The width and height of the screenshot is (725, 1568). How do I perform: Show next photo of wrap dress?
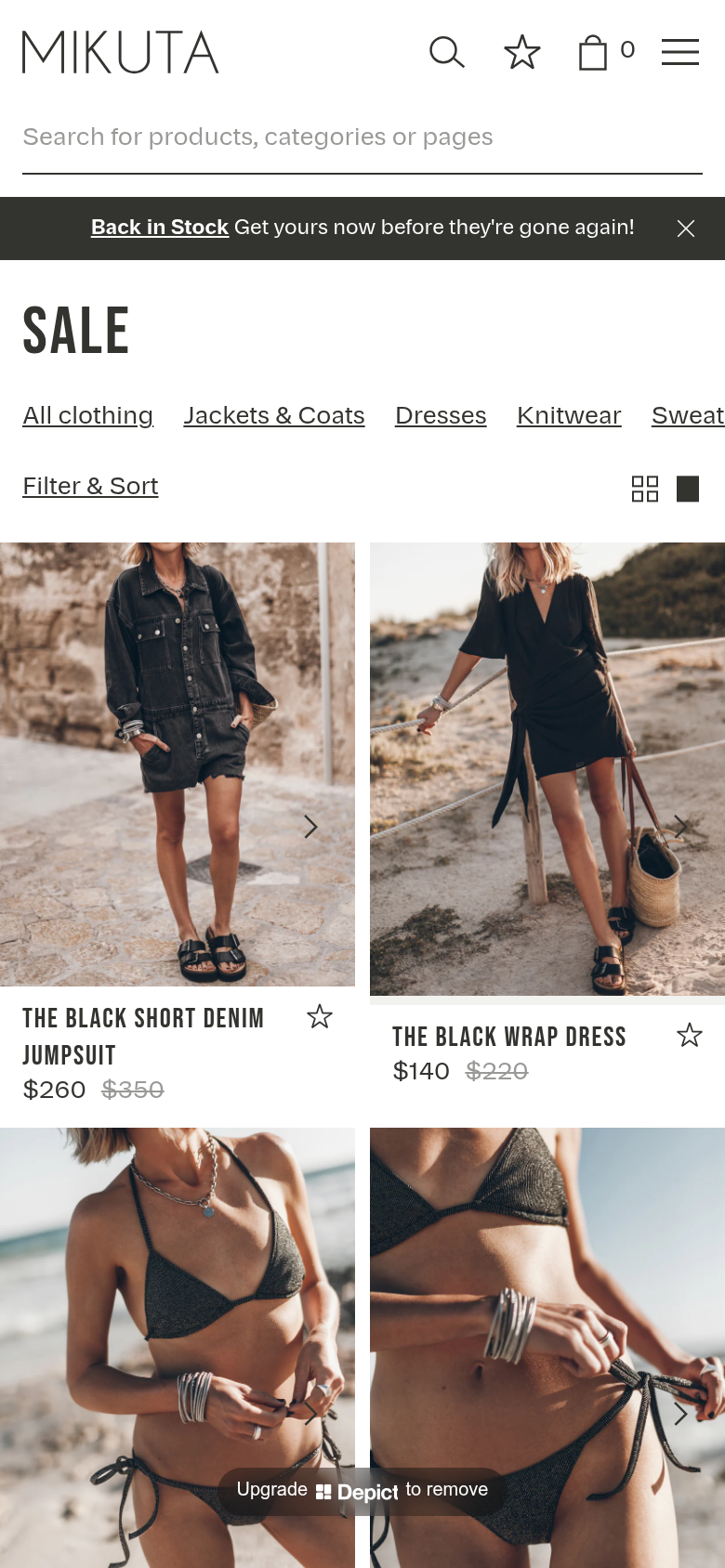(681, 827)
